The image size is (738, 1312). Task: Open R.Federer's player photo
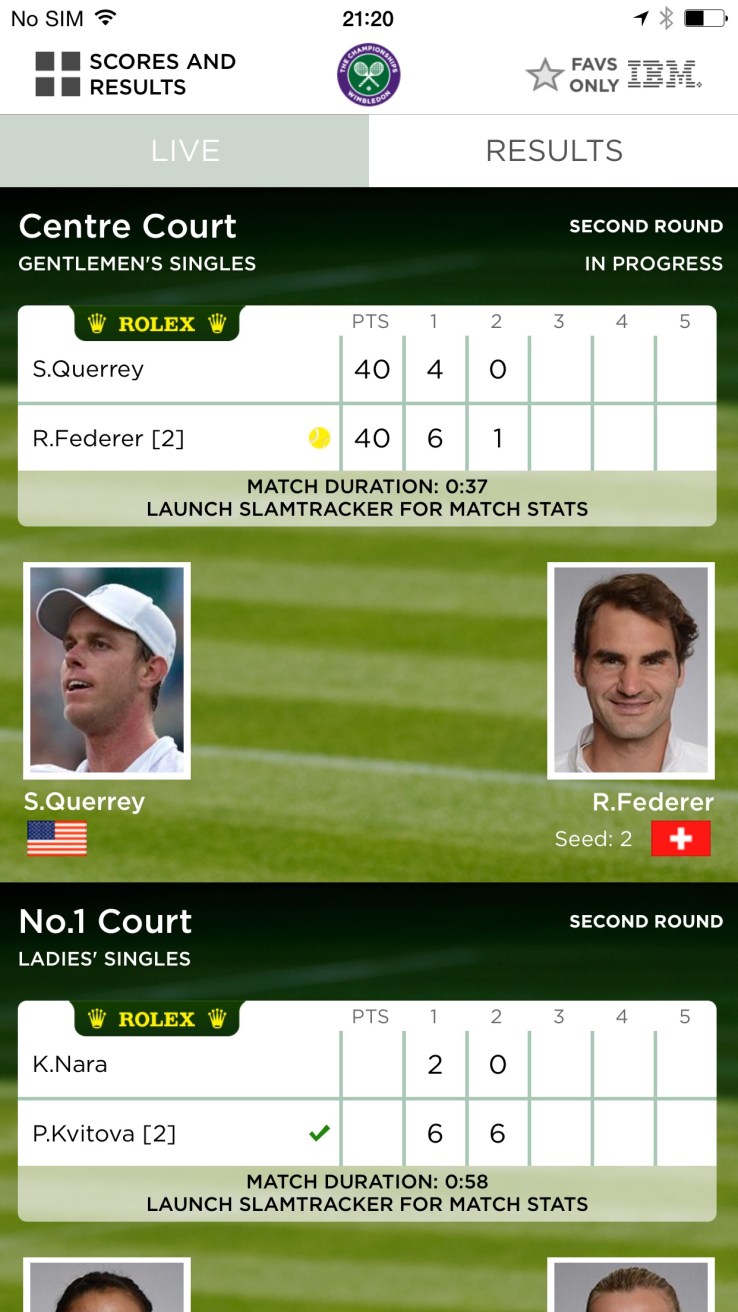[631, 670]
